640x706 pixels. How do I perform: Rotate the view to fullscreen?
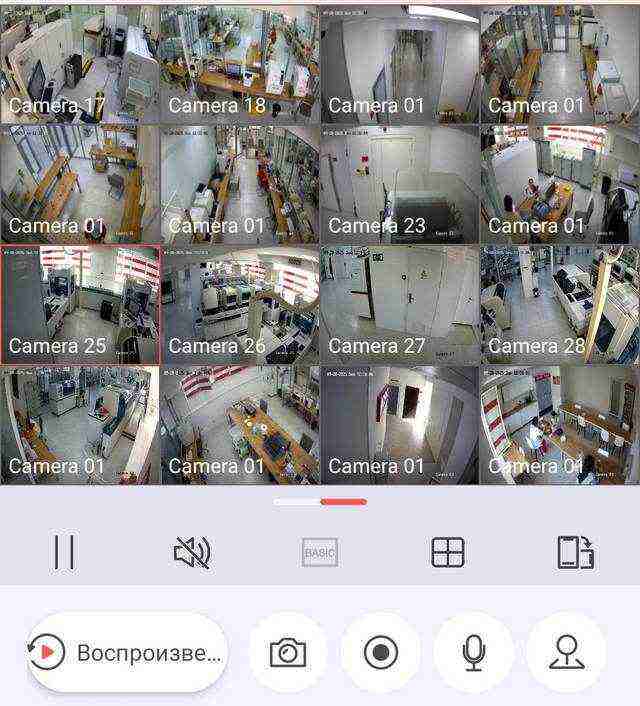[575, 552]
